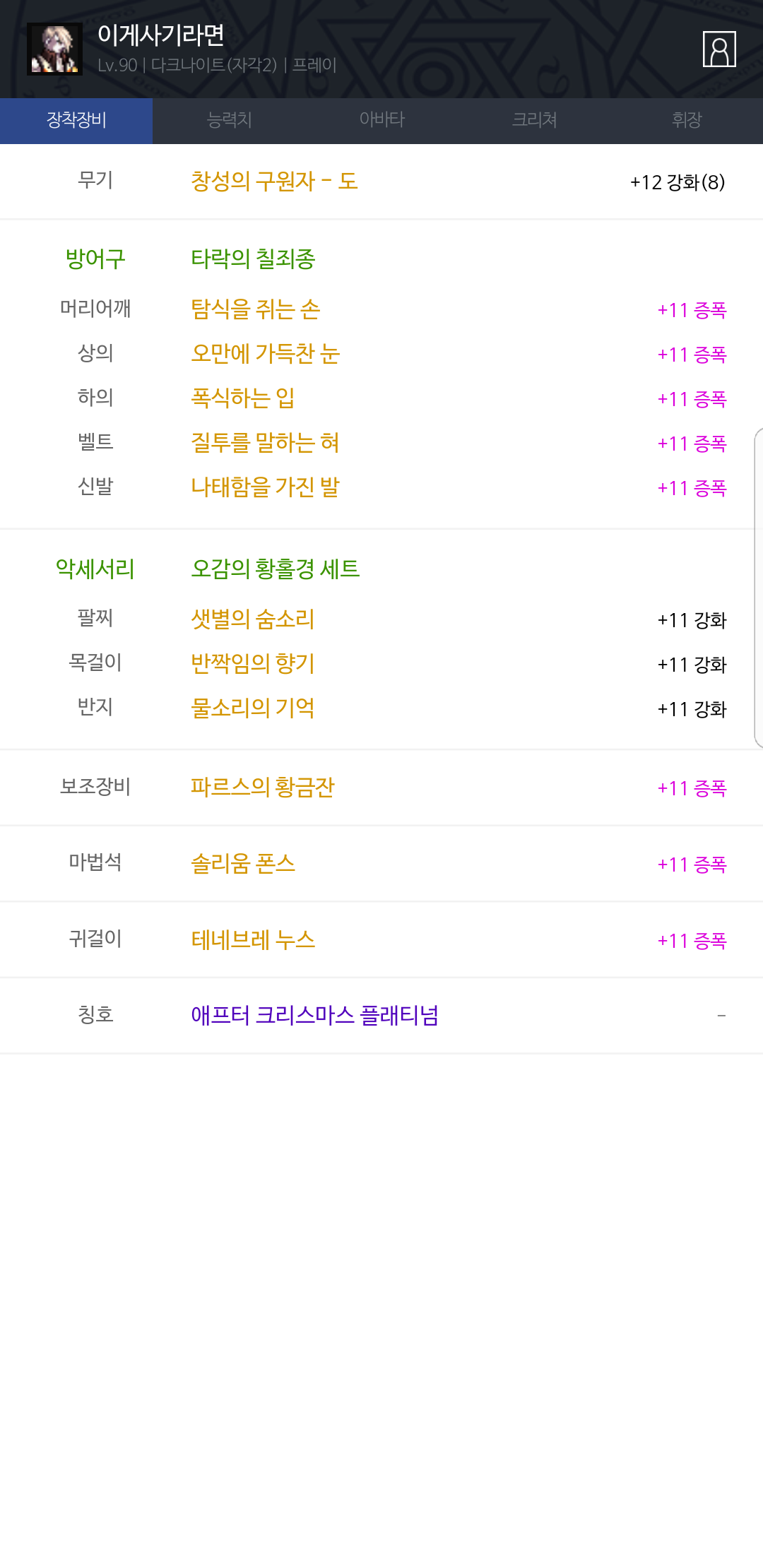The height and width of the screenshot is (1568, 763).
Task: Select the 장착장비 tab
Action: 76,120
